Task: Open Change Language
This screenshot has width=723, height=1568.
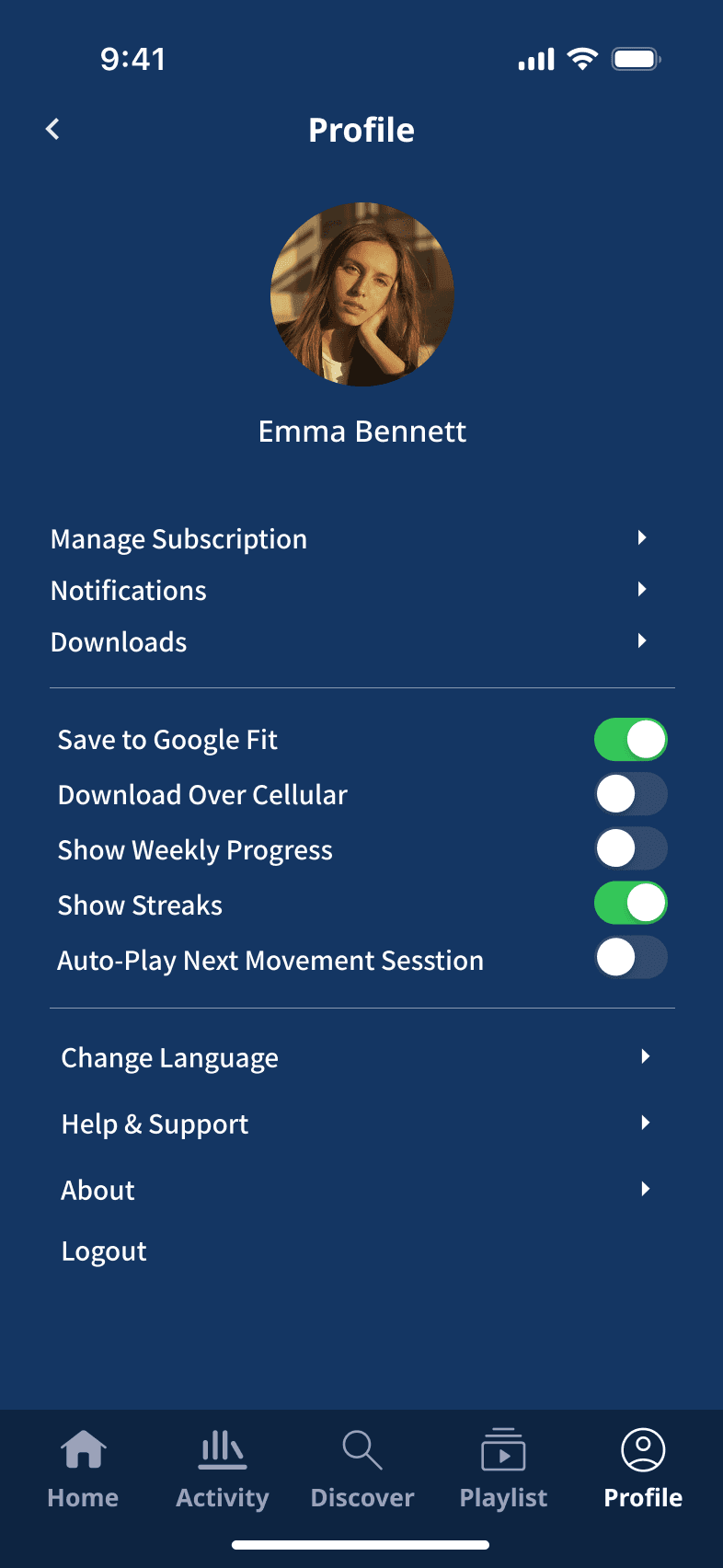Action: 170,1058
